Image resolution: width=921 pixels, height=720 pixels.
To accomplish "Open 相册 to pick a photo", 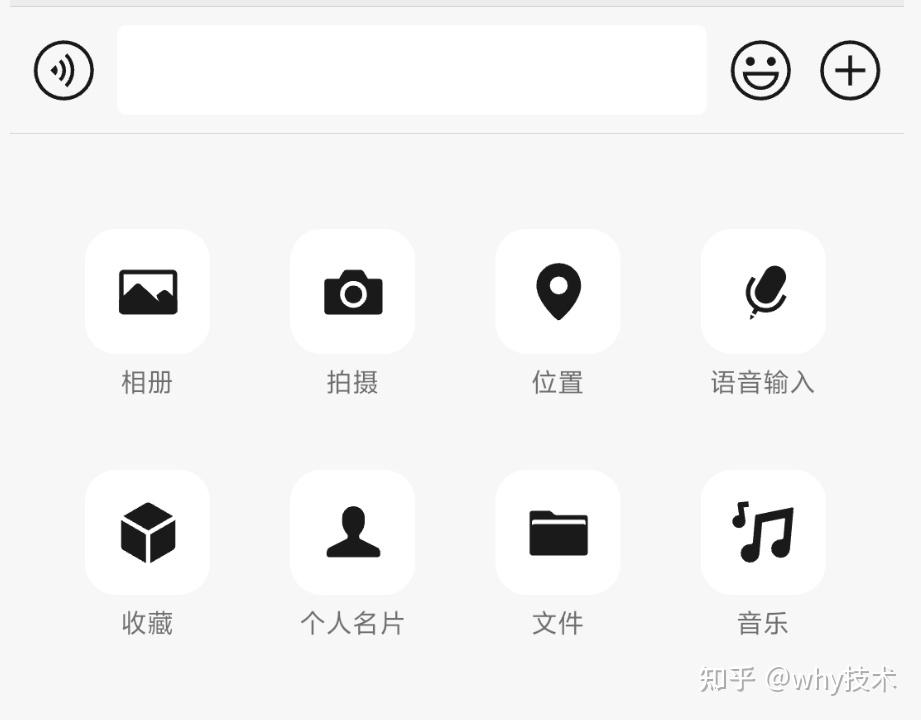I will pyautogui.click(x=147, y=292).
